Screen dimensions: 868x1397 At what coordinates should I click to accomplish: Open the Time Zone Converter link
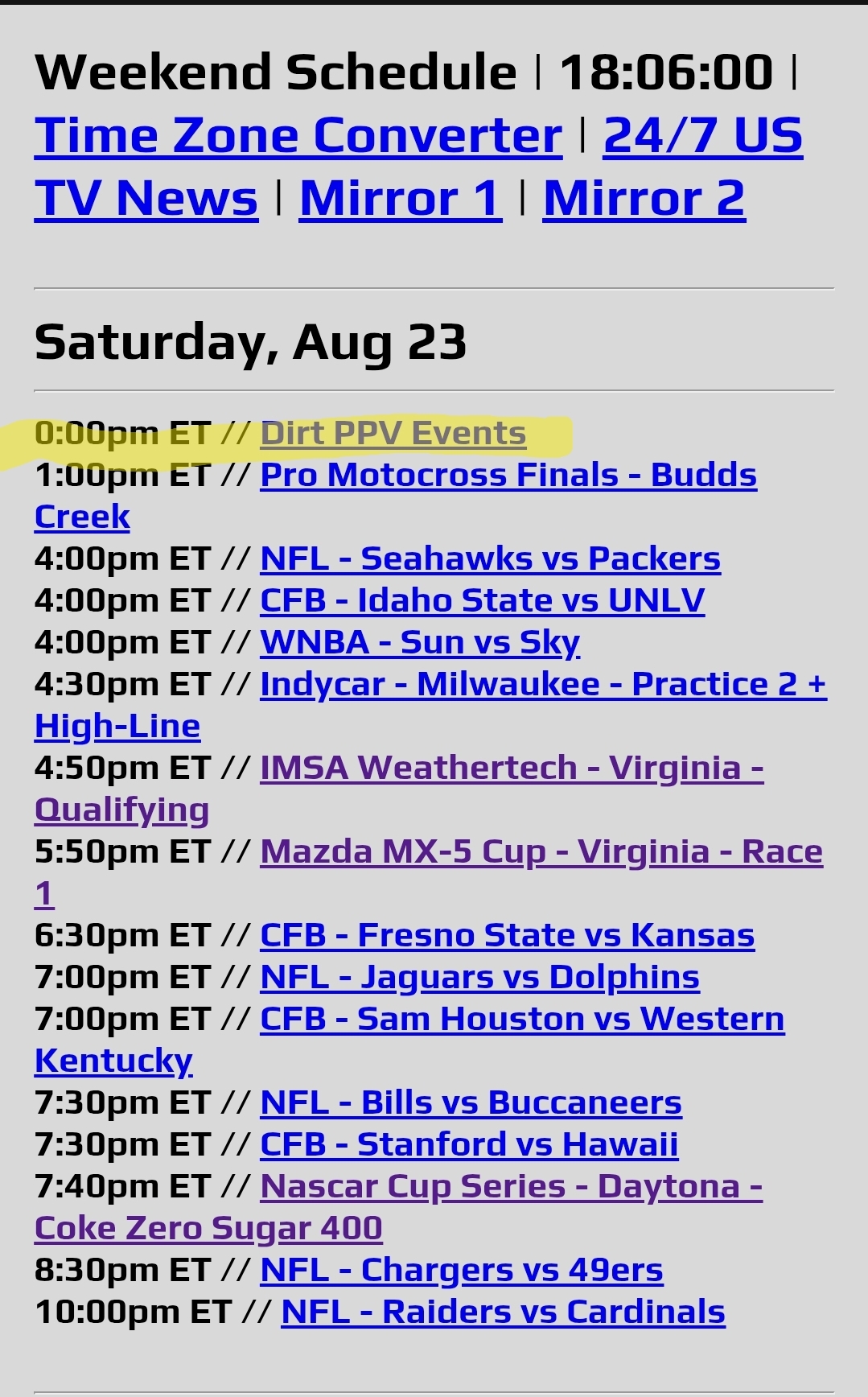pos(298,135)
